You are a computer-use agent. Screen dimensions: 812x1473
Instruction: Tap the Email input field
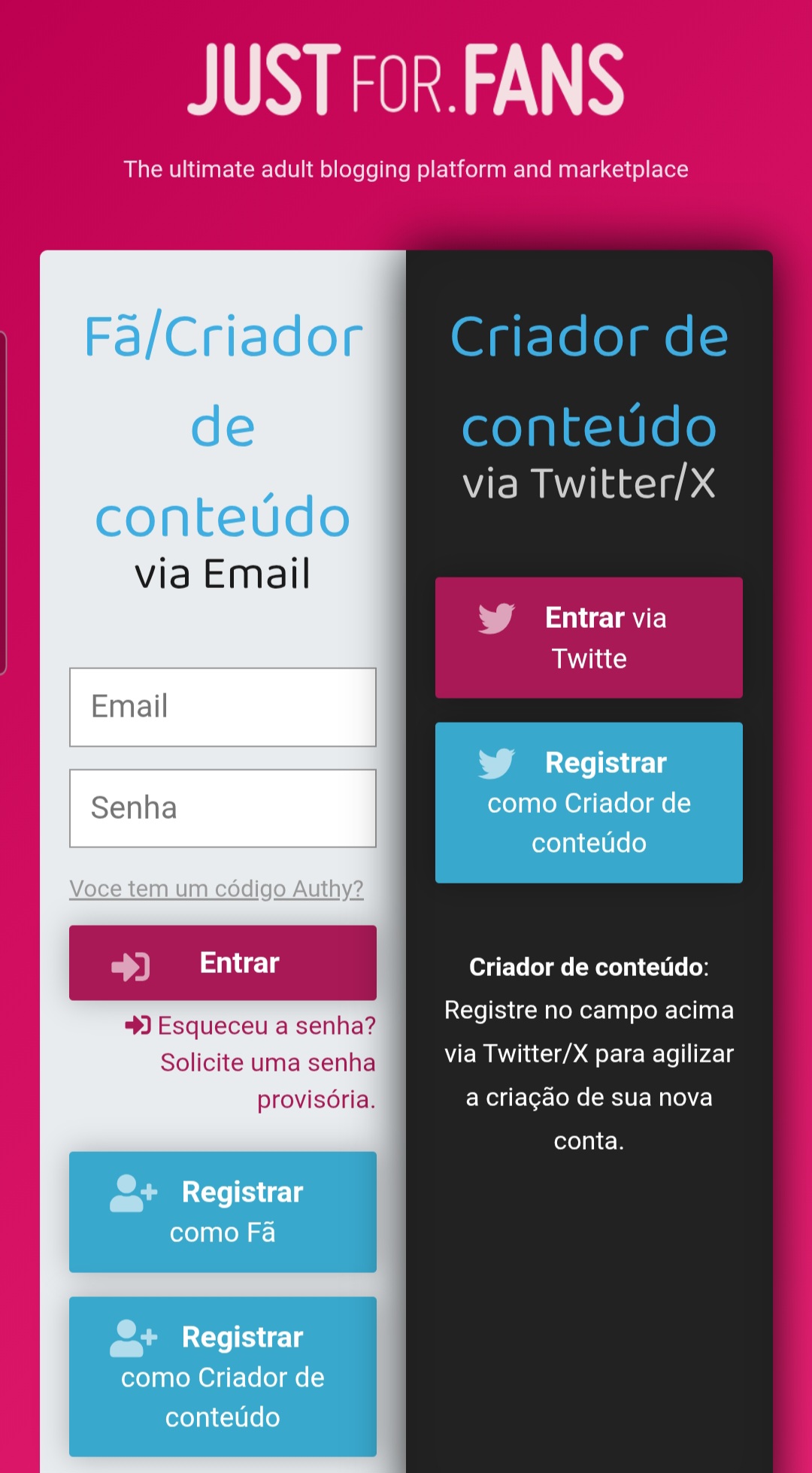(x=223, y=707)
